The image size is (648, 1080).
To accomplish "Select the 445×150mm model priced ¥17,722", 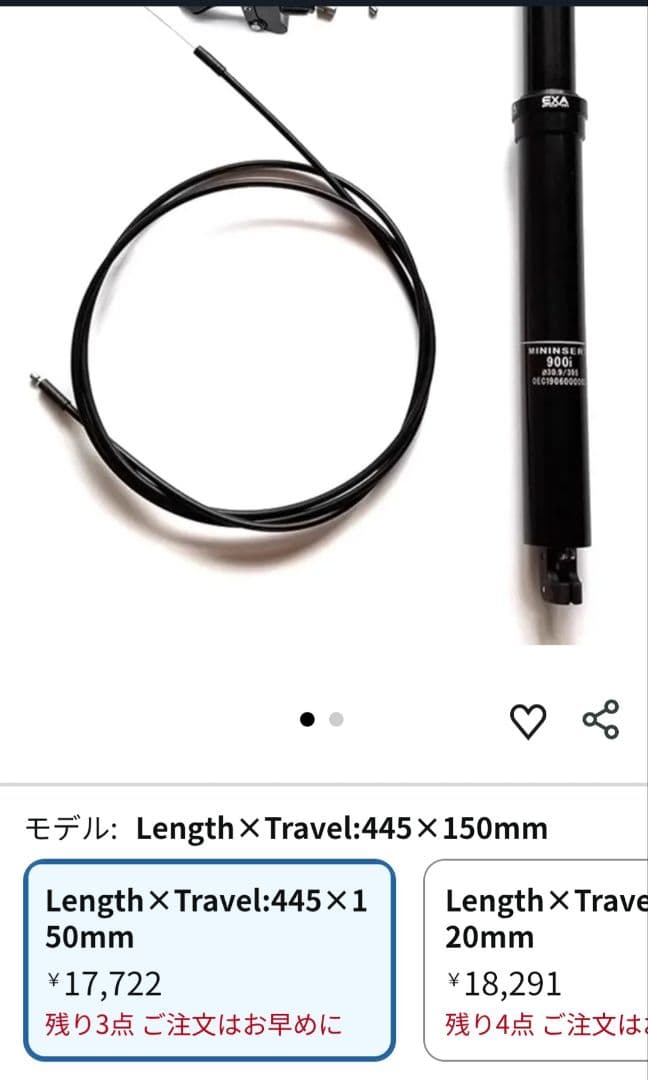I will click(209, 960).
